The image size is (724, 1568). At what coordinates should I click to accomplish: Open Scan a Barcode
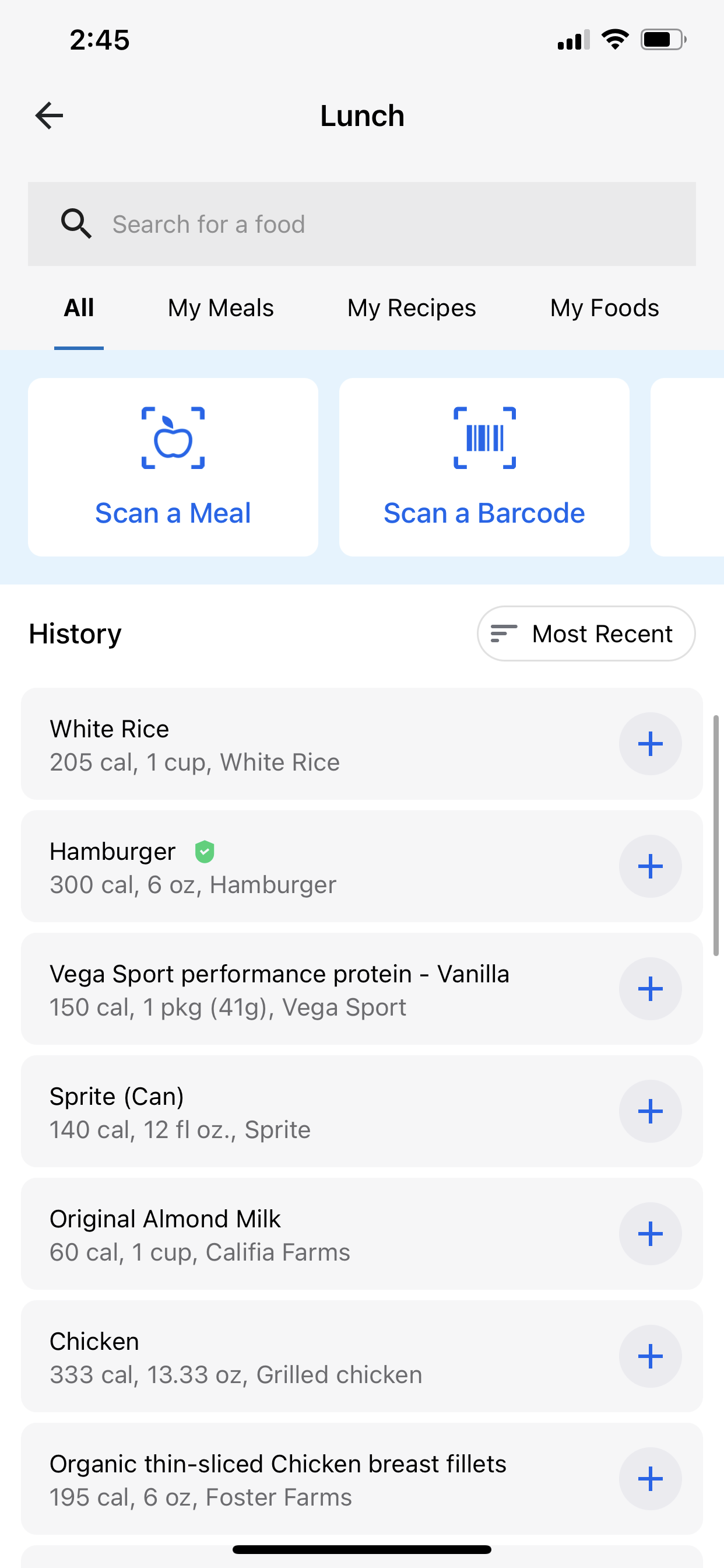[x=484, y=467]
